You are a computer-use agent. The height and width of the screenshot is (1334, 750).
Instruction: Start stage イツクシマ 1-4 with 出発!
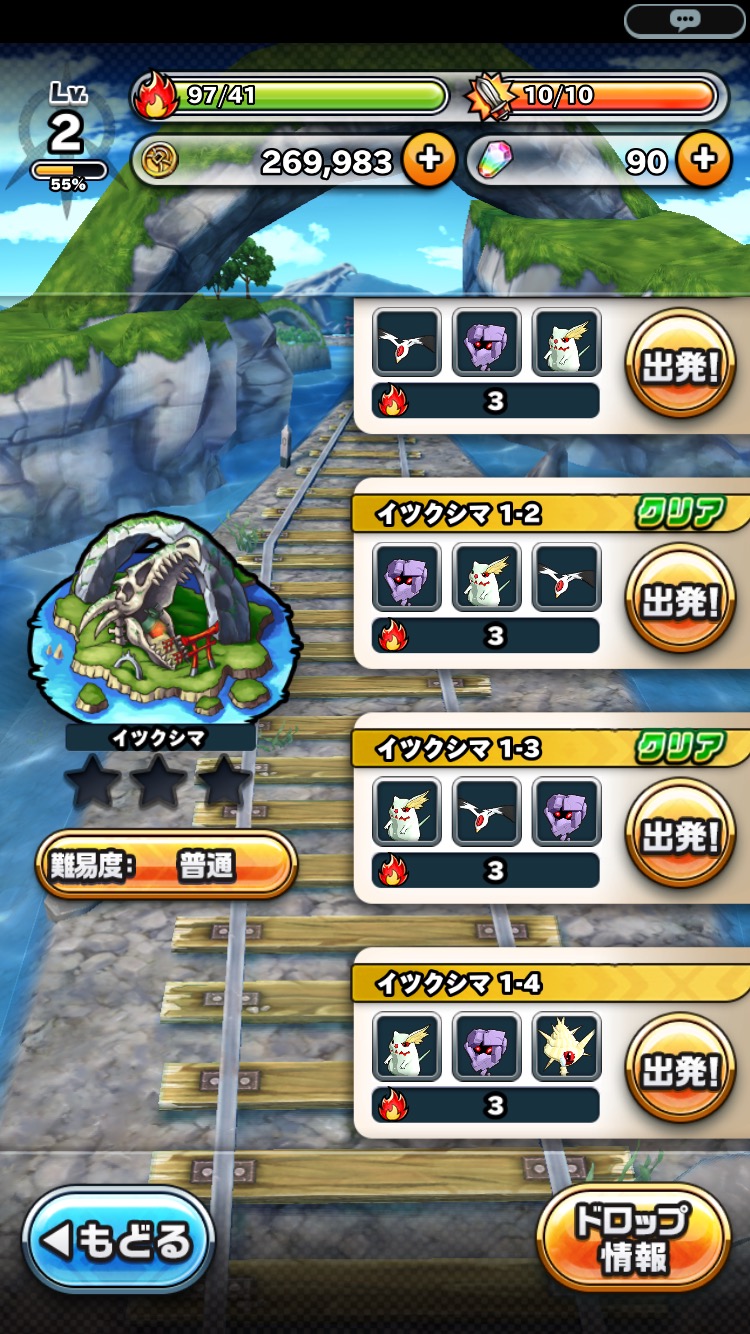pos(681,1071)
